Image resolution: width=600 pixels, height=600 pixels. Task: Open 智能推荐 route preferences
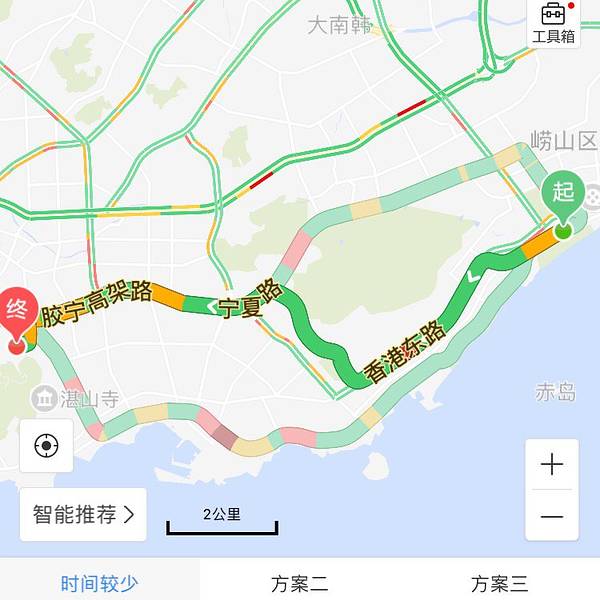pos(83,515)
